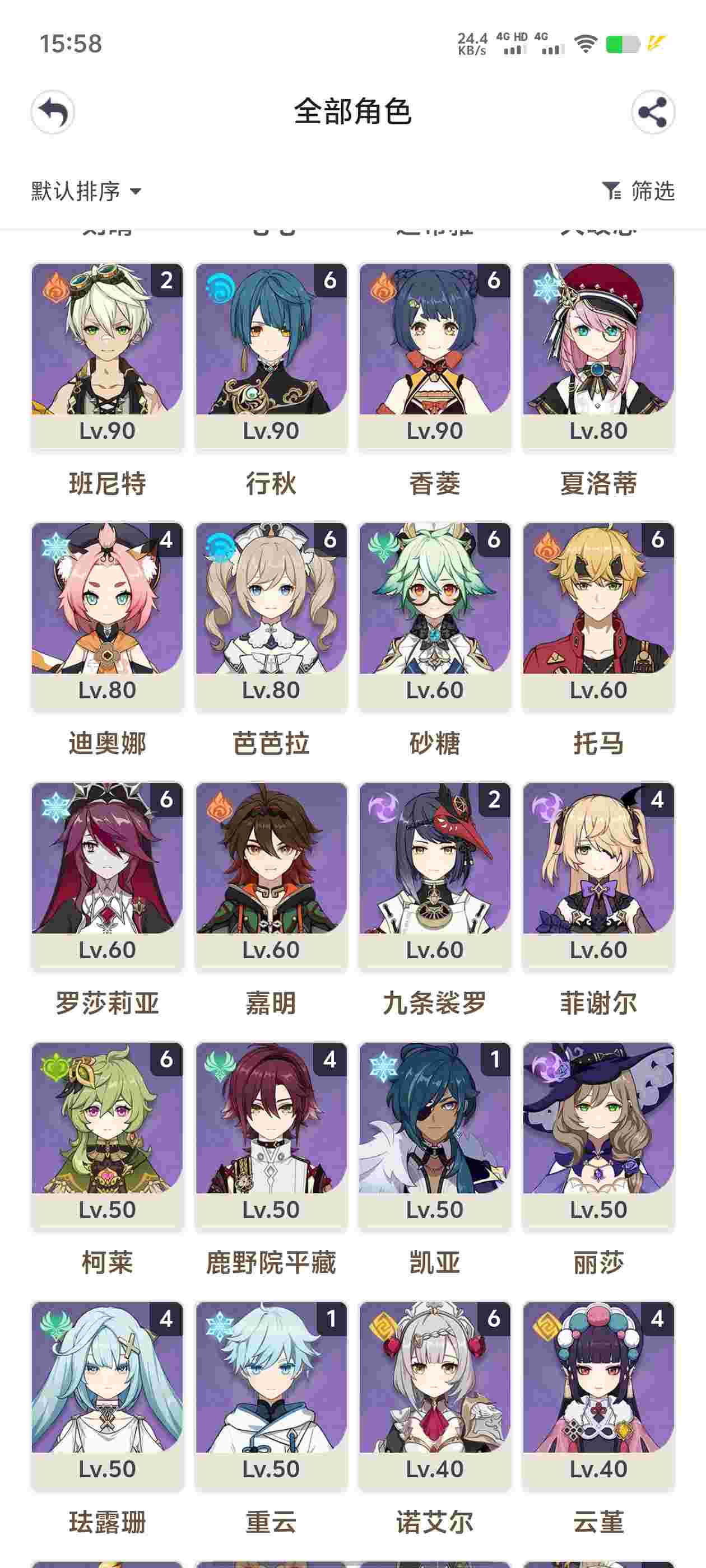Open 迪奥娜's character page
The image size is (706, 1568).
(x=107, y=615)
